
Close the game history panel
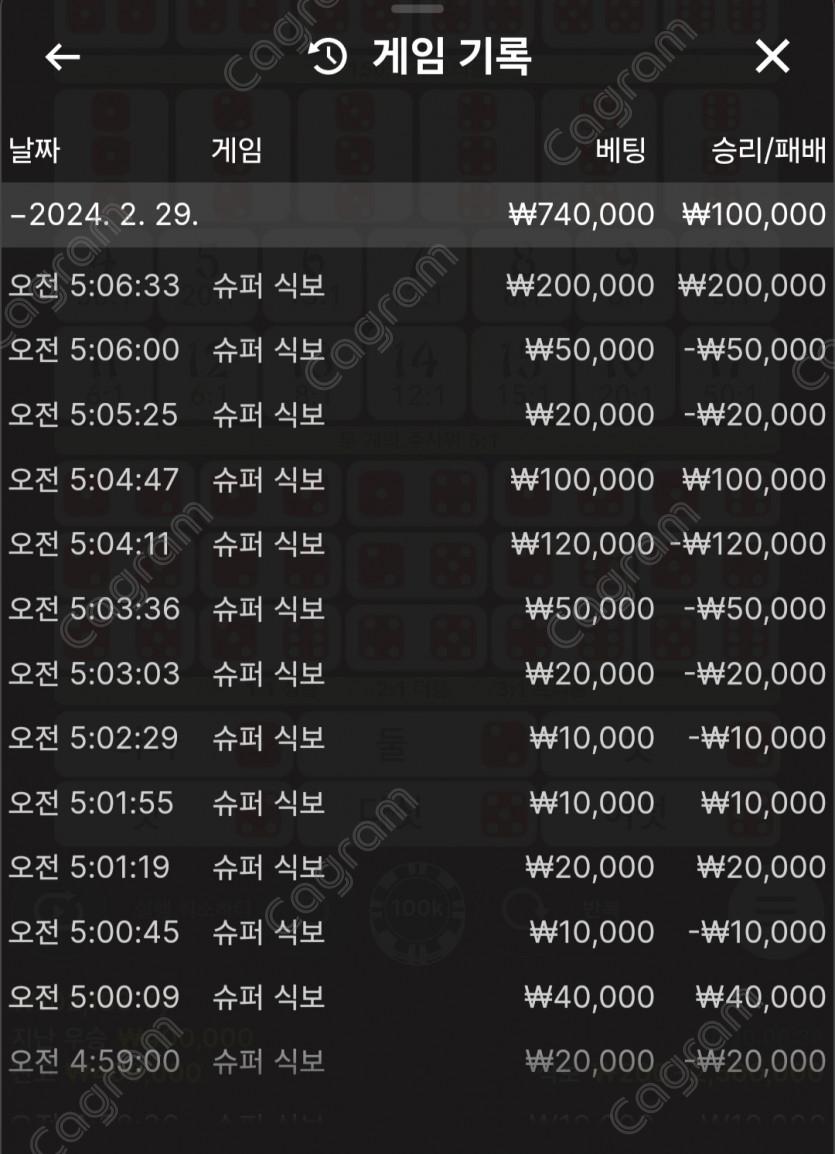pos(771,57)
